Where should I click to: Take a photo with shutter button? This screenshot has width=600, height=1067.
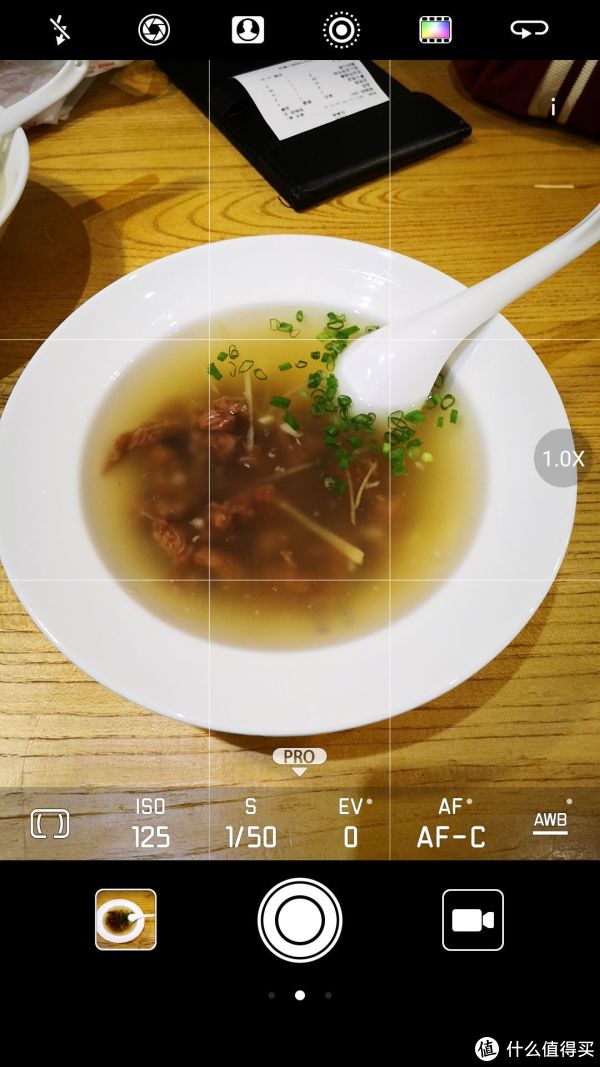point(299,919)
